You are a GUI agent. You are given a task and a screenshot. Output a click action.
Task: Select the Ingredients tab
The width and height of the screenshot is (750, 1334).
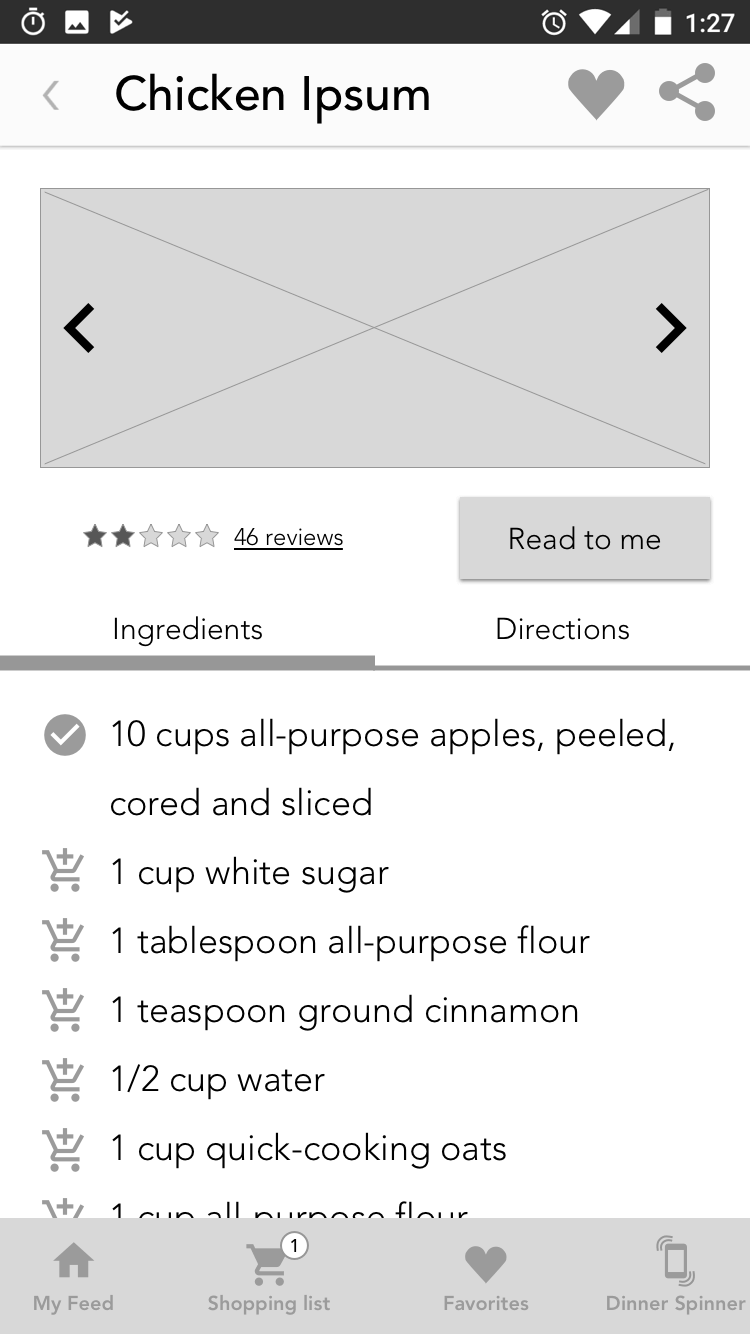click(188, 629)
